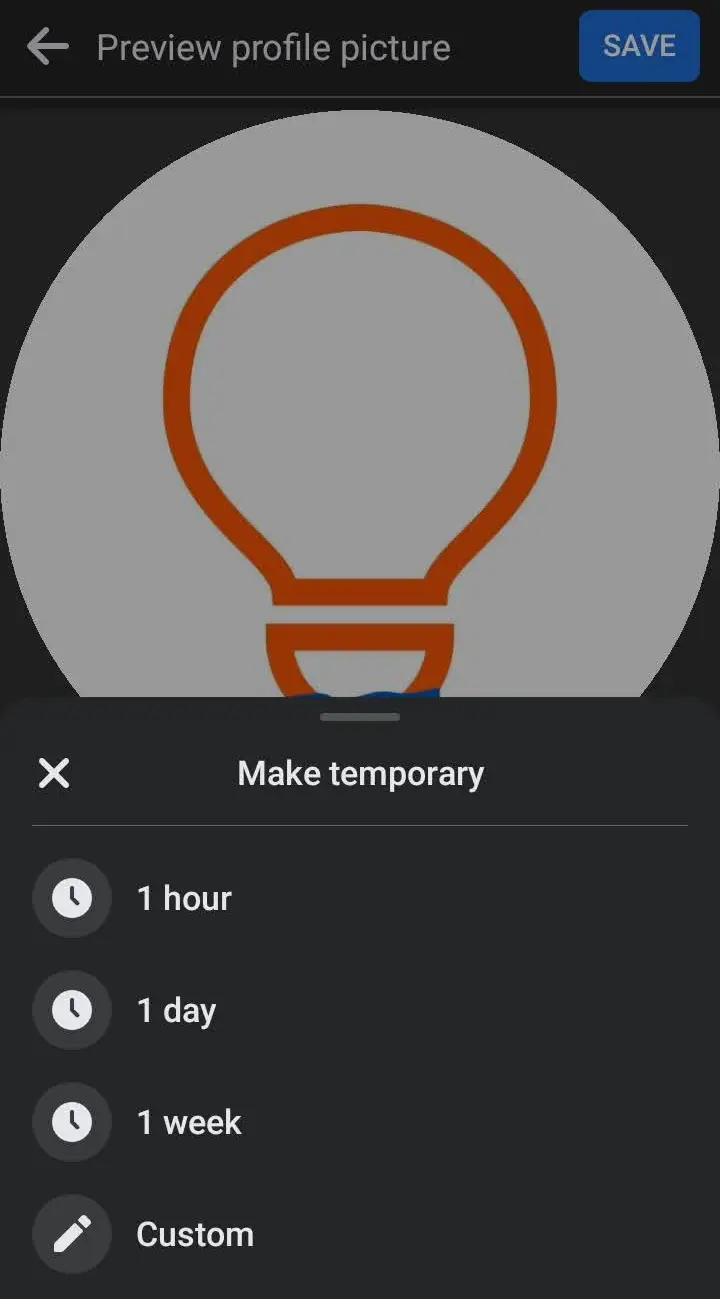The height and width of the screenshot is (1299, 720).
Task: Choose the 1 day option
Action: coord(360,1010)
